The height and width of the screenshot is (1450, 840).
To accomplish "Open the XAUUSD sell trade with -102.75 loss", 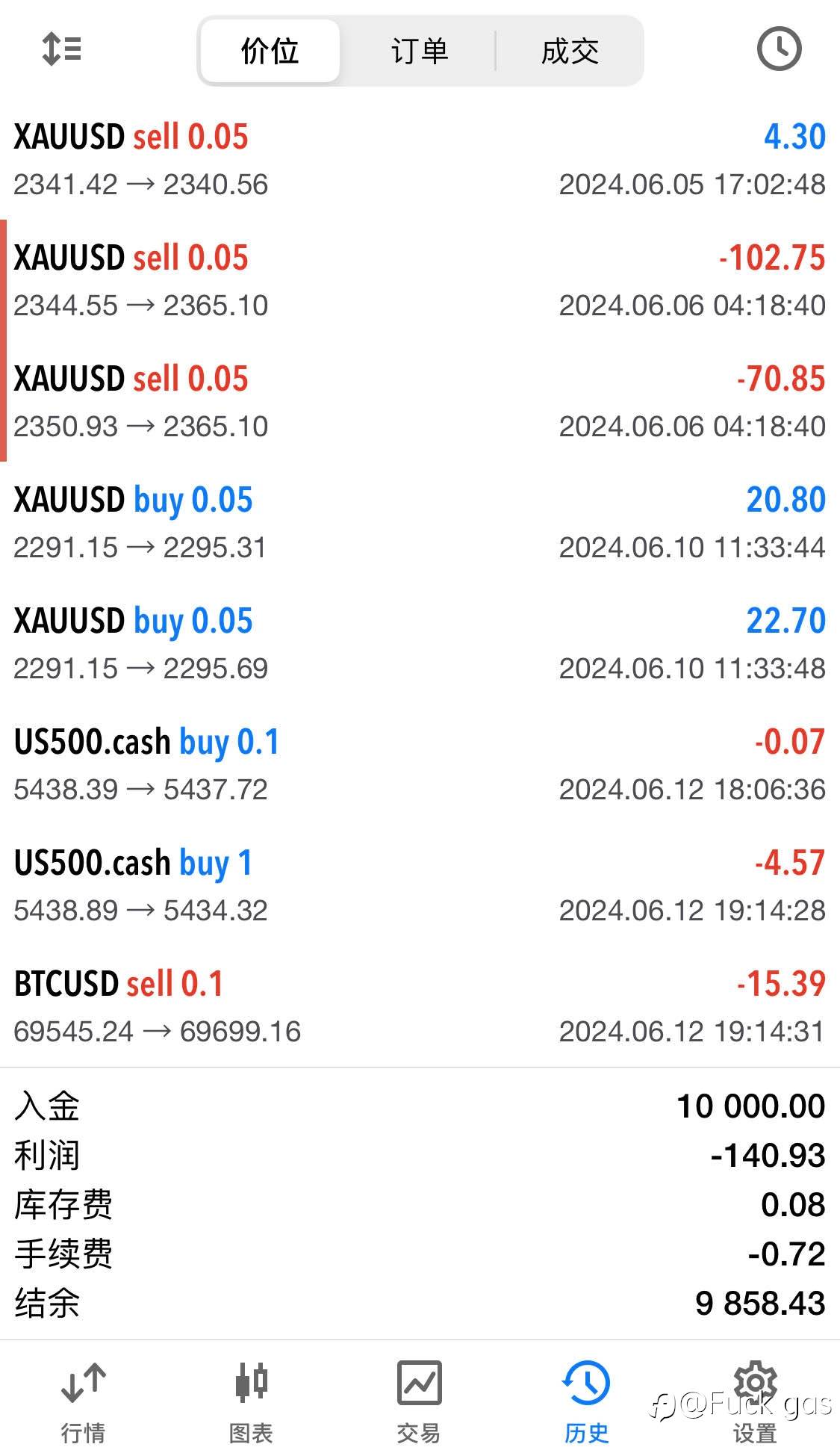I will point(420,281).
